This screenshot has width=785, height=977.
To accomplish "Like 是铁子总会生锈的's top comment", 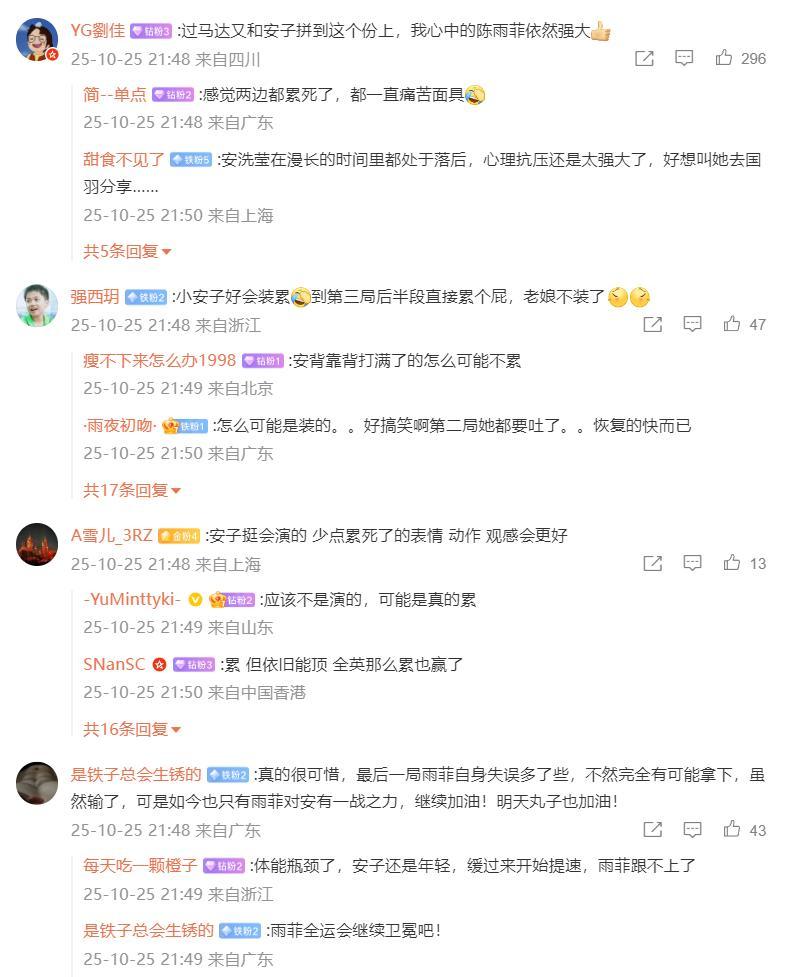I will pyautogui.click(x=732, y=829).
